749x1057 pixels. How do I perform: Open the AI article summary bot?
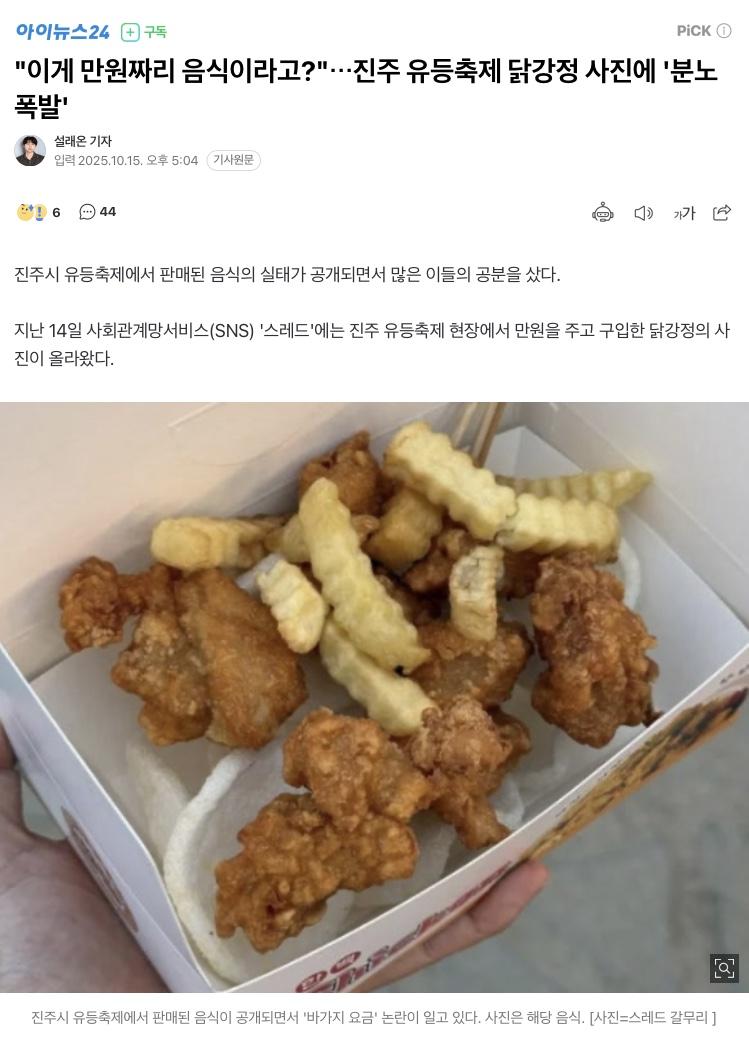pos(602,212)
